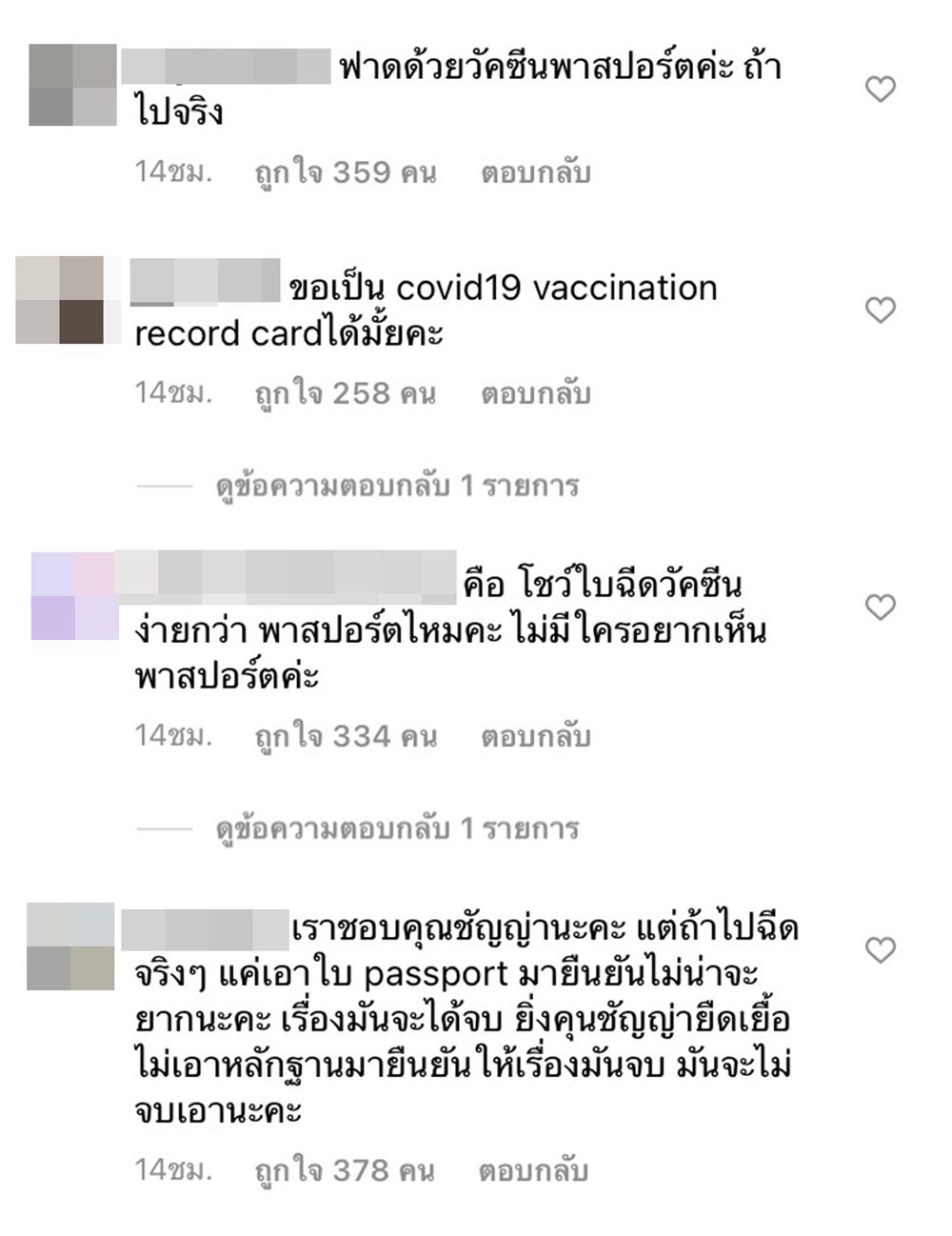
Task: Reply to the comment with 334 likes
Action: click(x=535, y=736)
